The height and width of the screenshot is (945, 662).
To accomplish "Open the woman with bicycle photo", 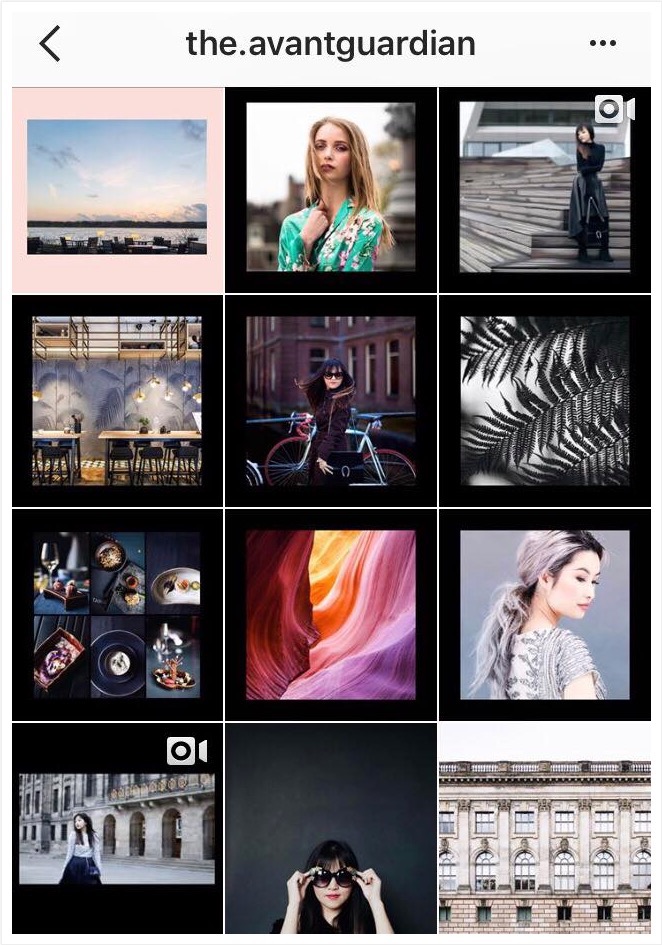I will [331, 401].
